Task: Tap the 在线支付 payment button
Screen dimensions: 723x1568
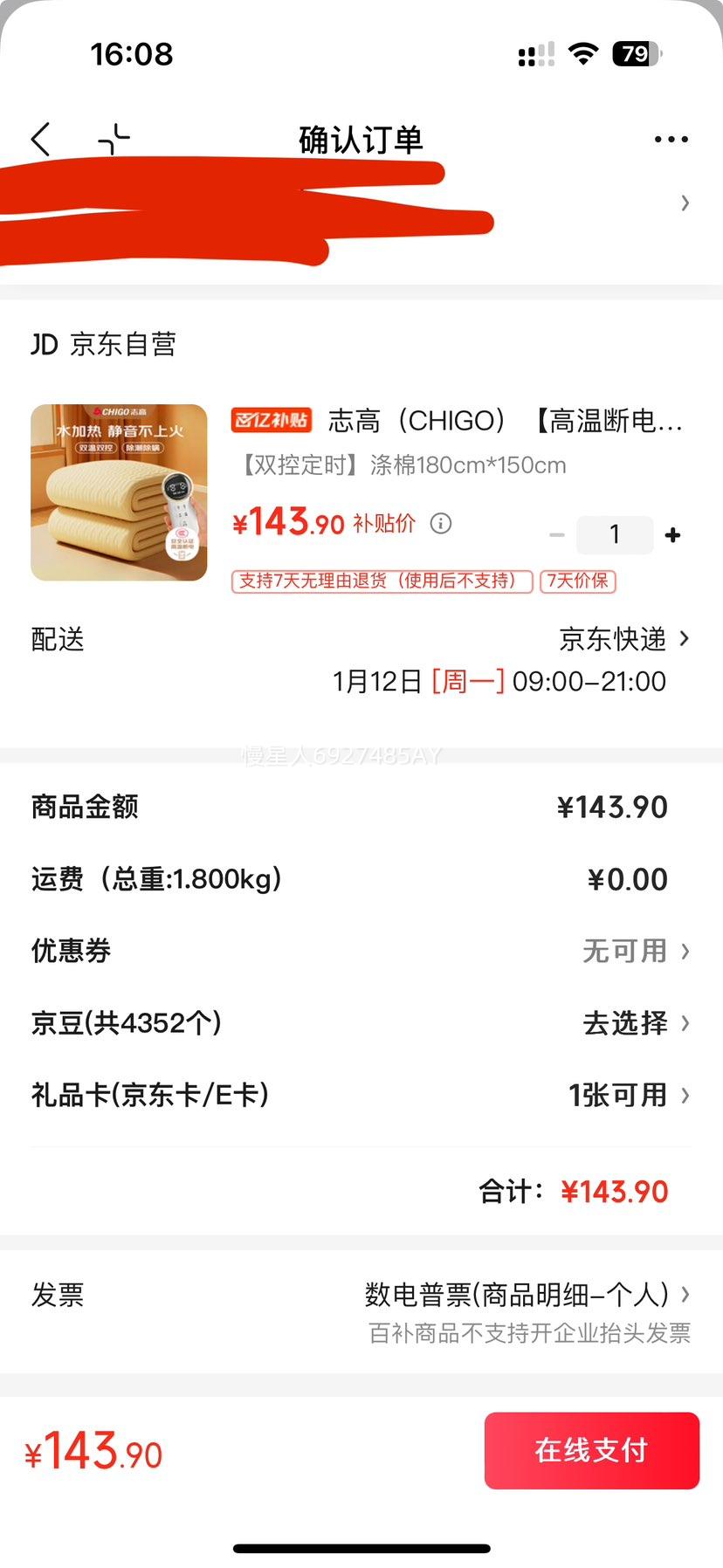Action: coord(591,1451)
